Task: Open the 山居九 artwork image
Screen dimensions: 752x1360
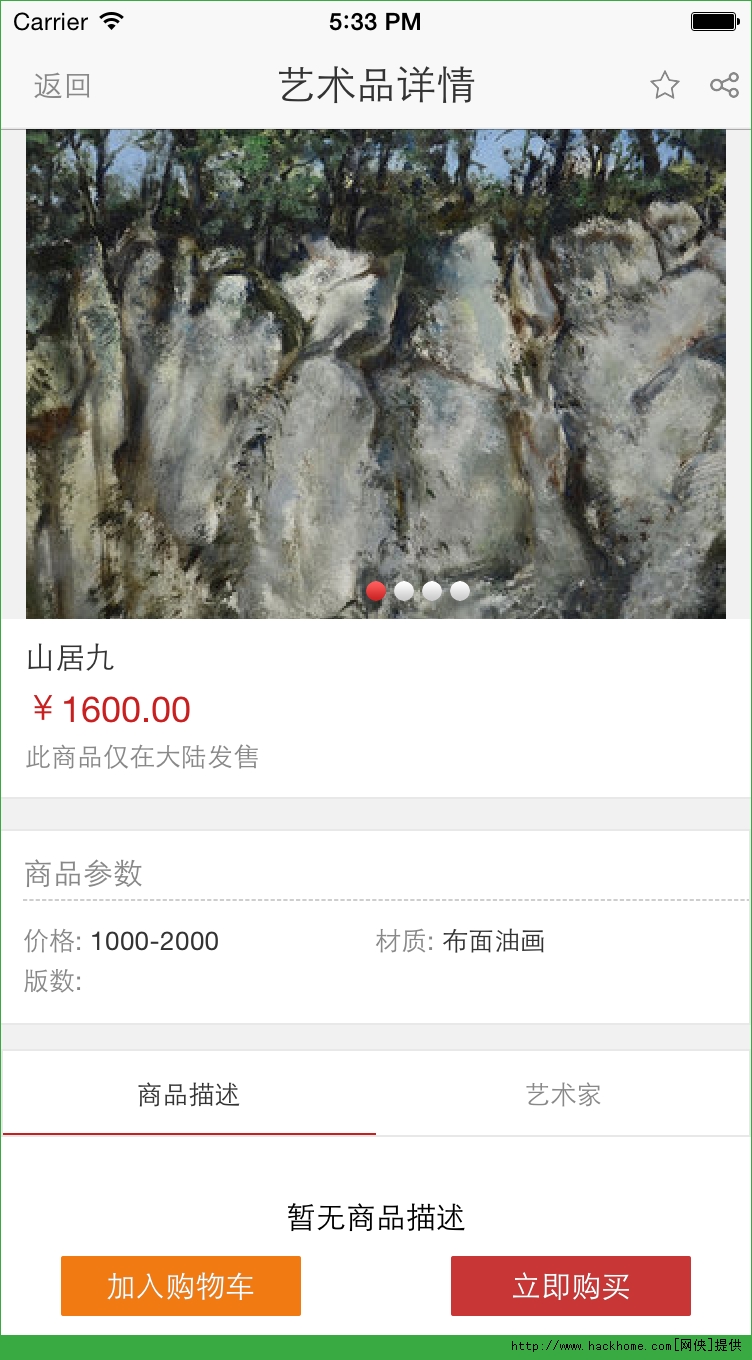Action: click(376, 374)
